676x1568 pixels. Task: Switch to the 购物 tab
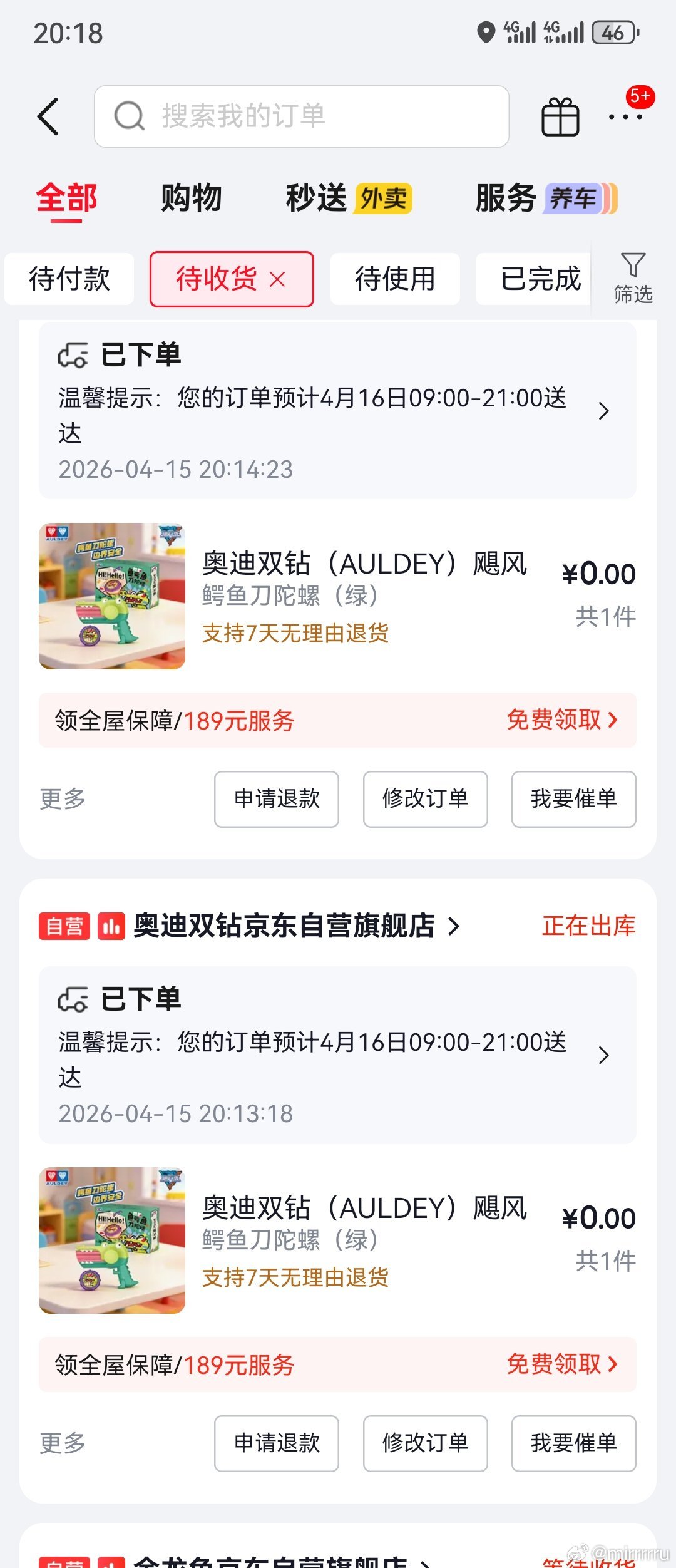(191, 199)
